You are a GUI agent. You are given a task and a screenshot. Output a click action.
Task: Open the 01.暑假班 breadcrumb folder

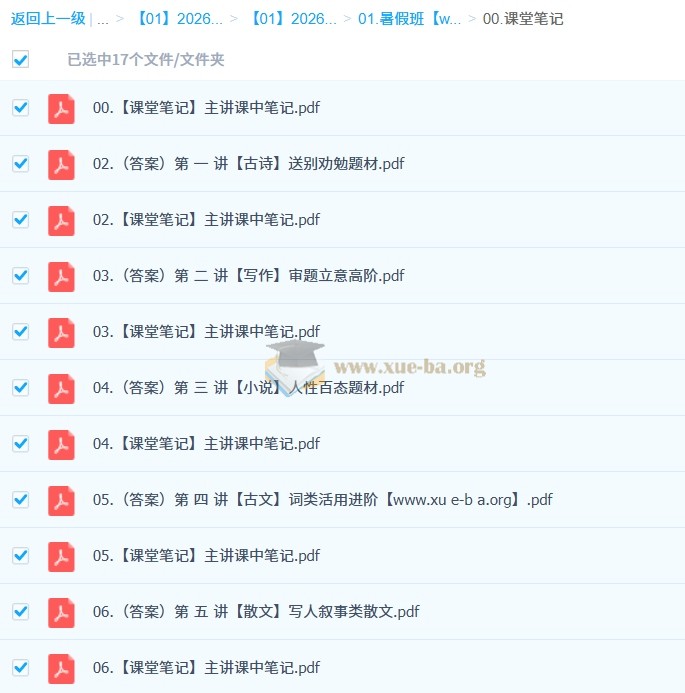tap(409, 19)
